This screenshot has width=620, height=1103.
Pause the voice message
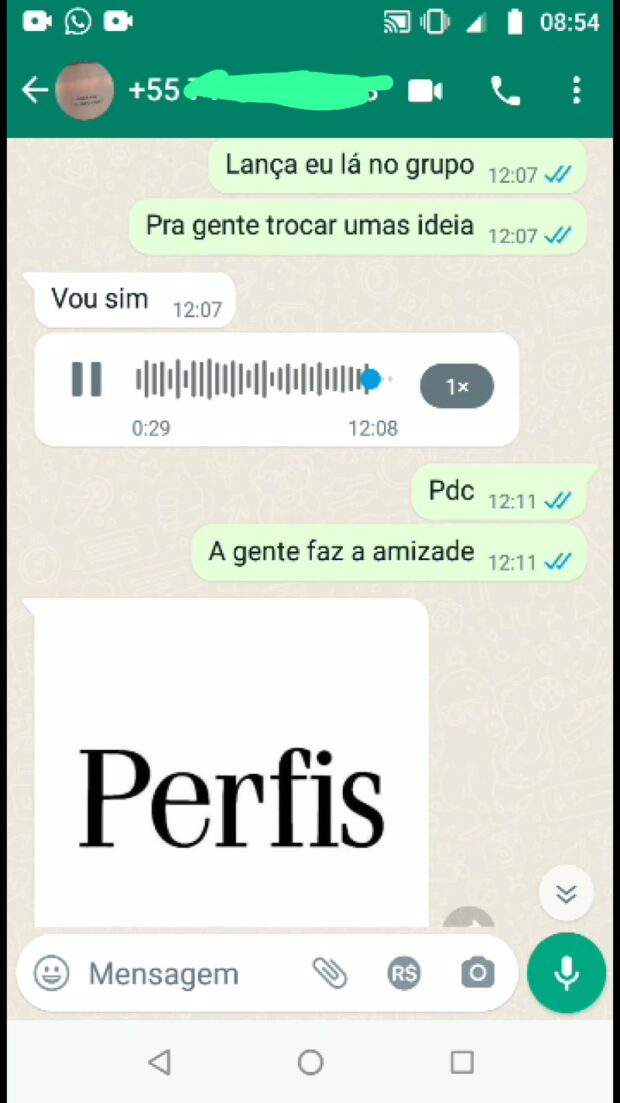[x=87, y=379]
